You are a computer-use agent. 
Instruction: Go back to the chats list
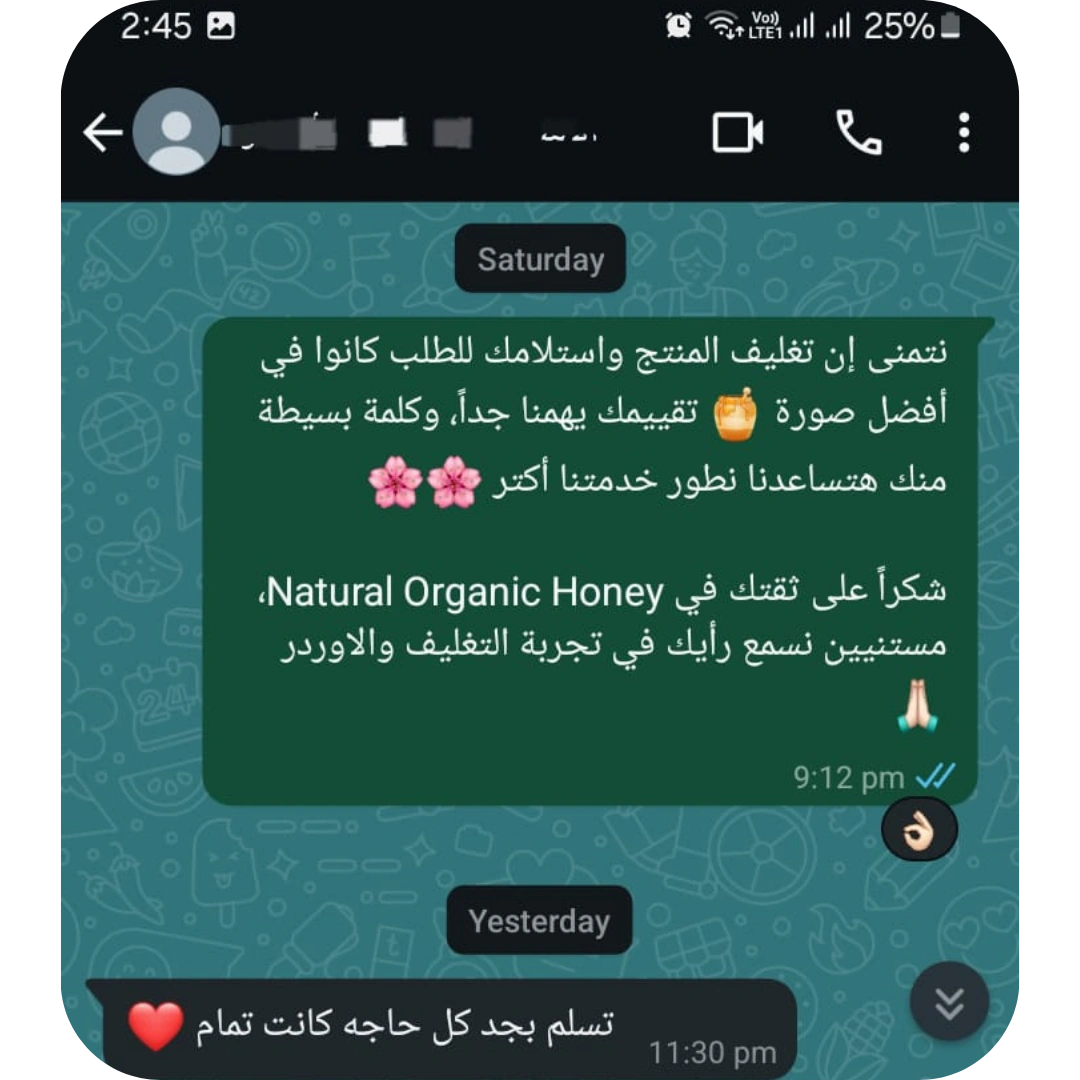click(x=102, y=132)
